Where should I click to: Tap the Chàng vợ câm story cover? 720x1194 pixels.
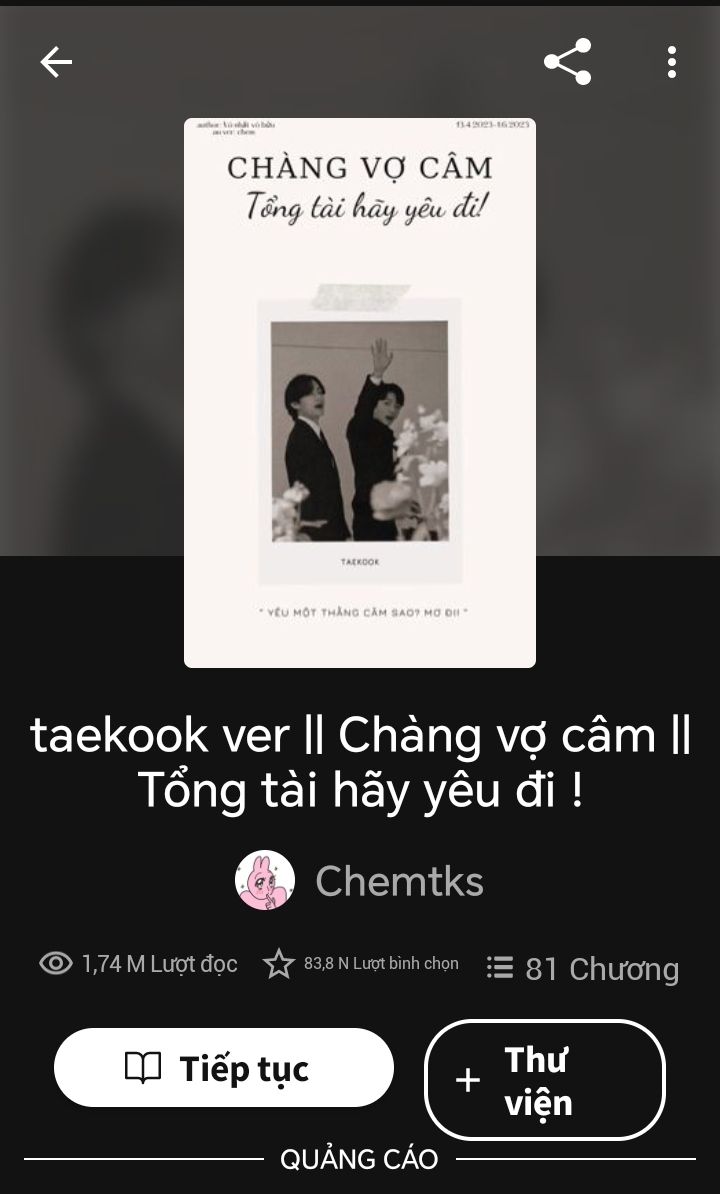[x=360, y=392]
